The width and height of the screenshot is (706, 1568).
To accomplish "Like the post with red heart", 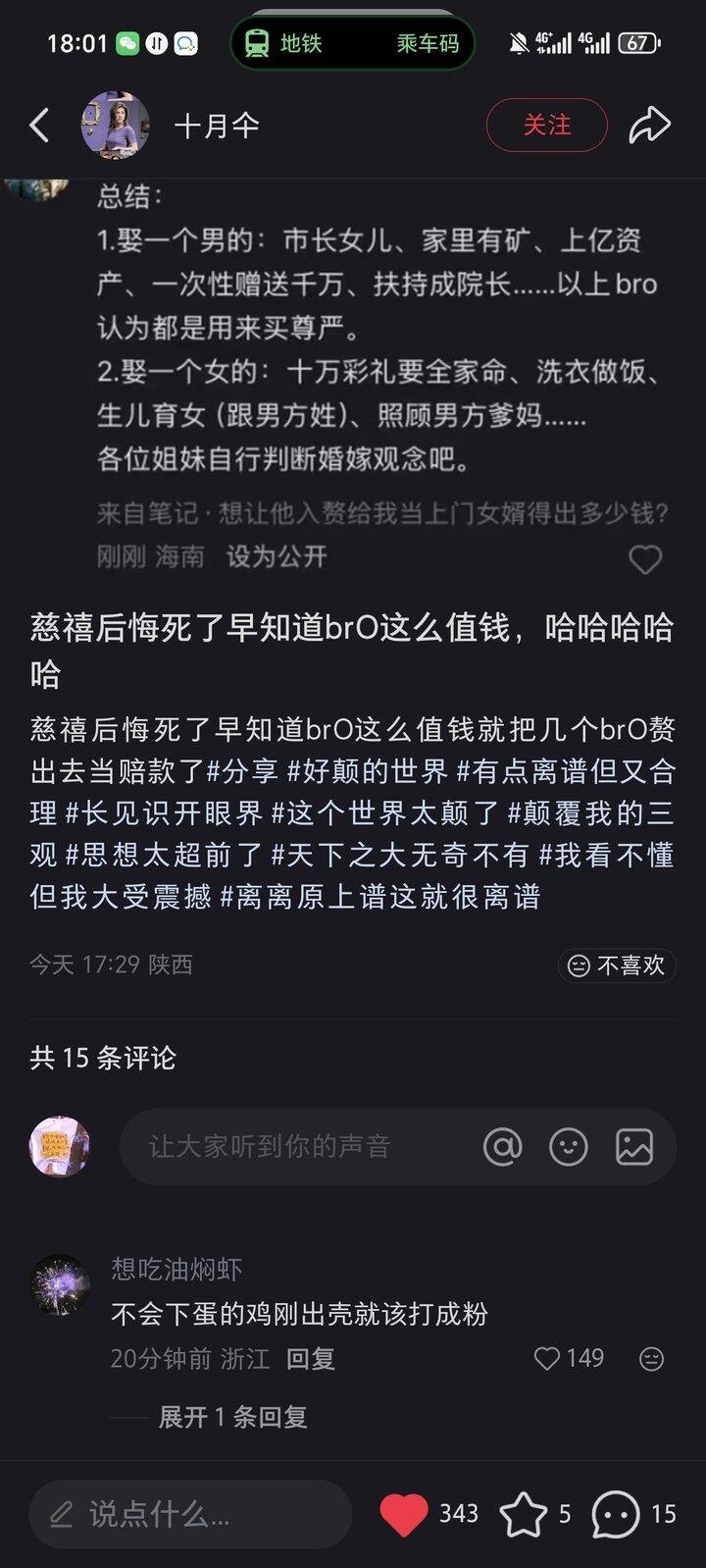I will [404, 1514].
